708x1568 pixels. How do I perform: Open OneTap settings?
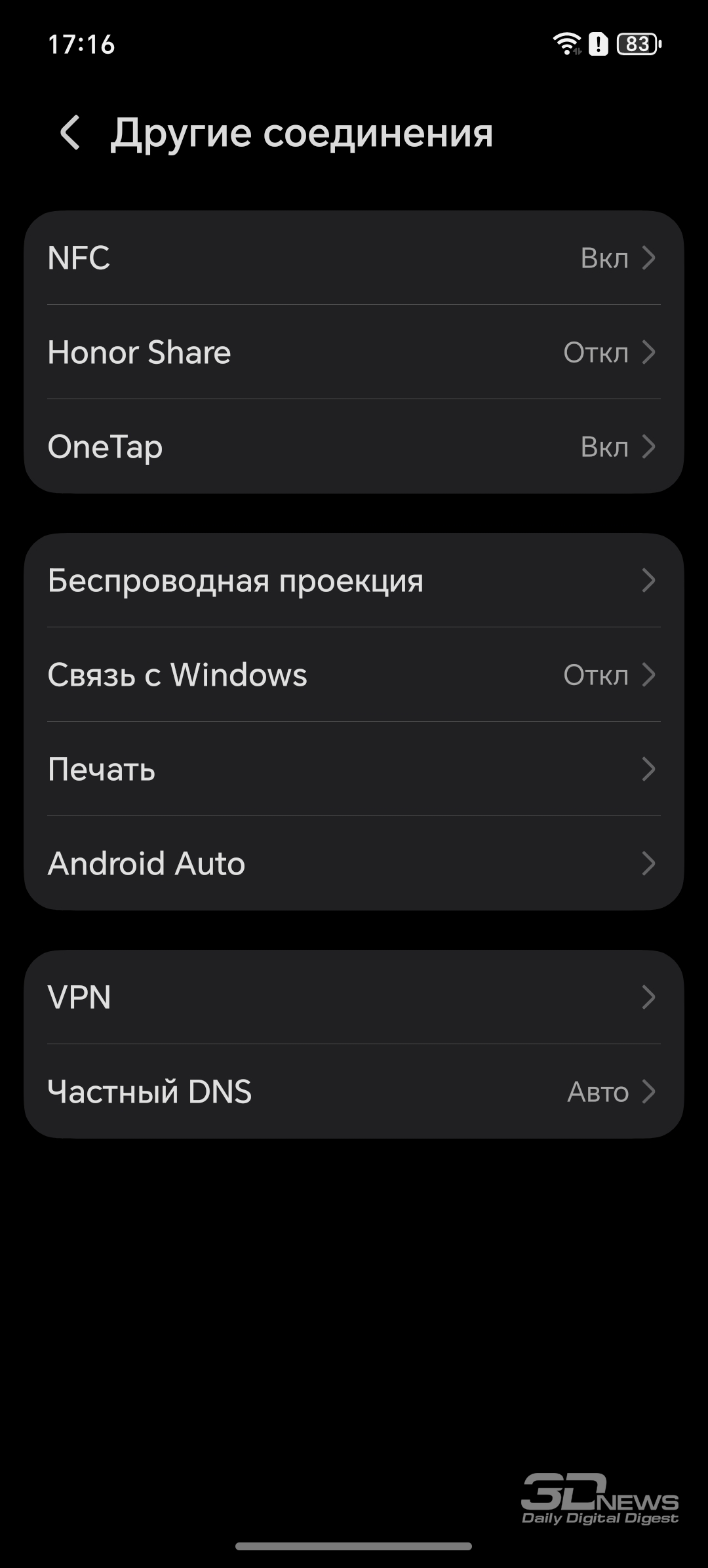[x=354, y=446]
